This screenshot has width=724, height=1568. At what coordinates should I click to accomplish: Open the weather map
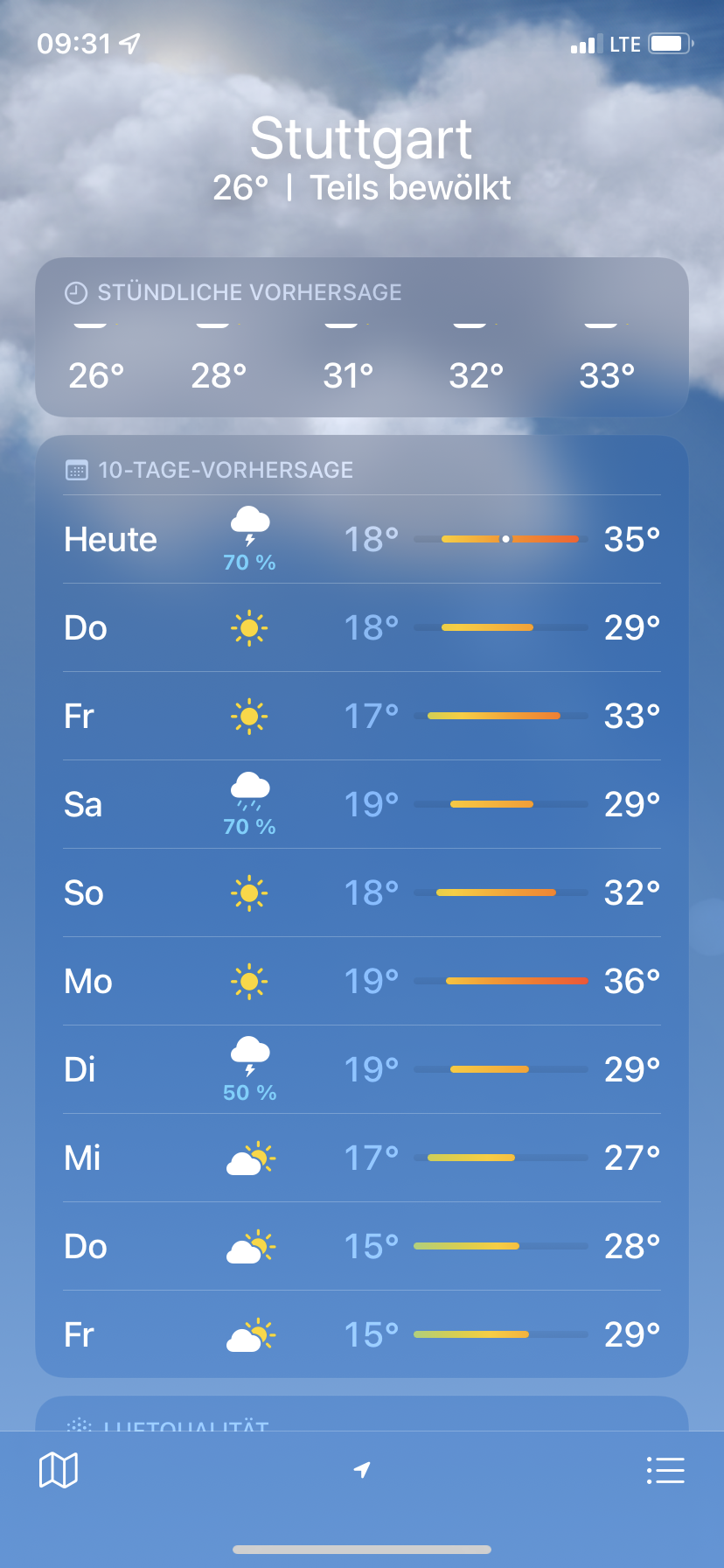pos(59,1470)
